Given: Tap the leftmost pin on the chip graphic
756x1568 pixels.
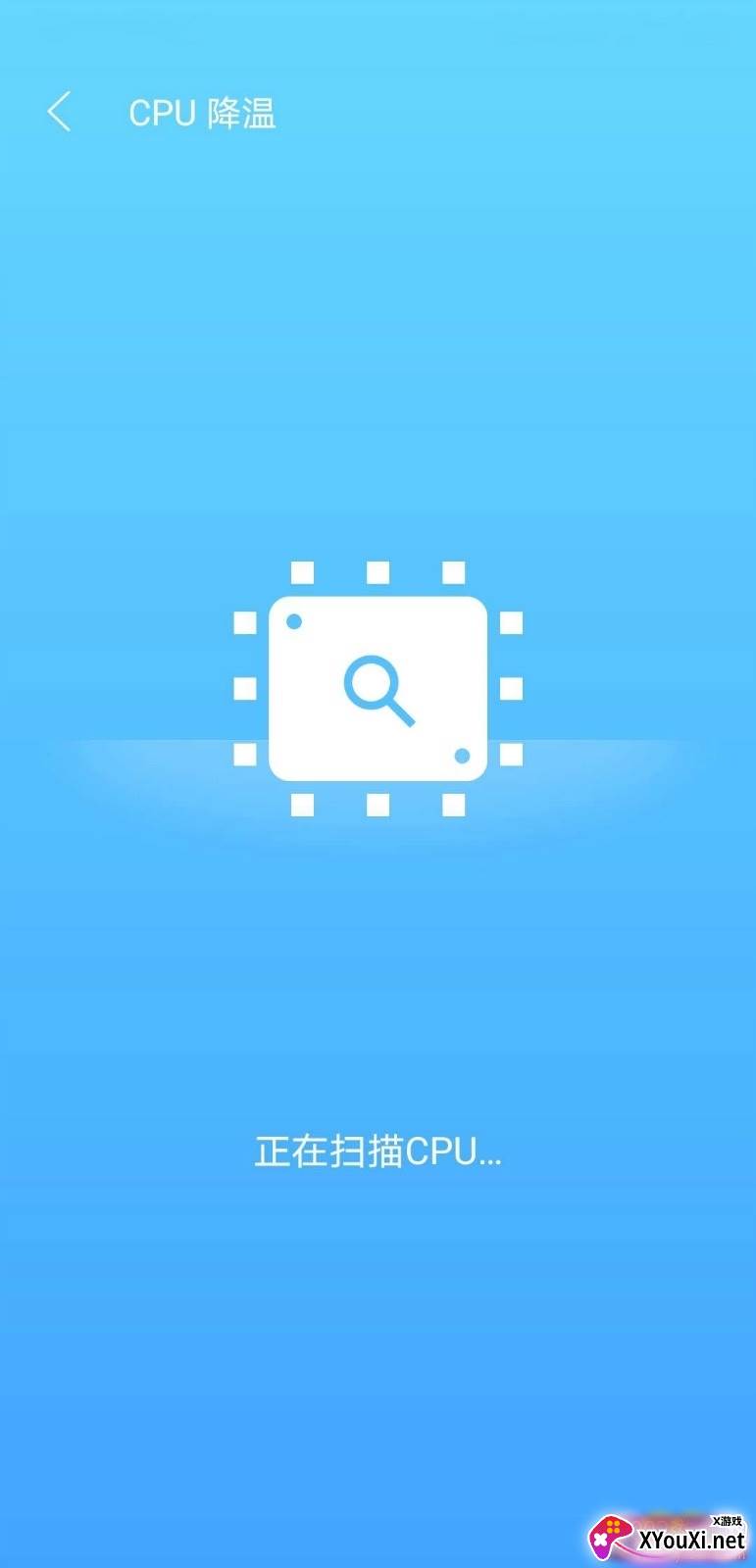Looking at the screenshot, I should click(x=244, y=688).
